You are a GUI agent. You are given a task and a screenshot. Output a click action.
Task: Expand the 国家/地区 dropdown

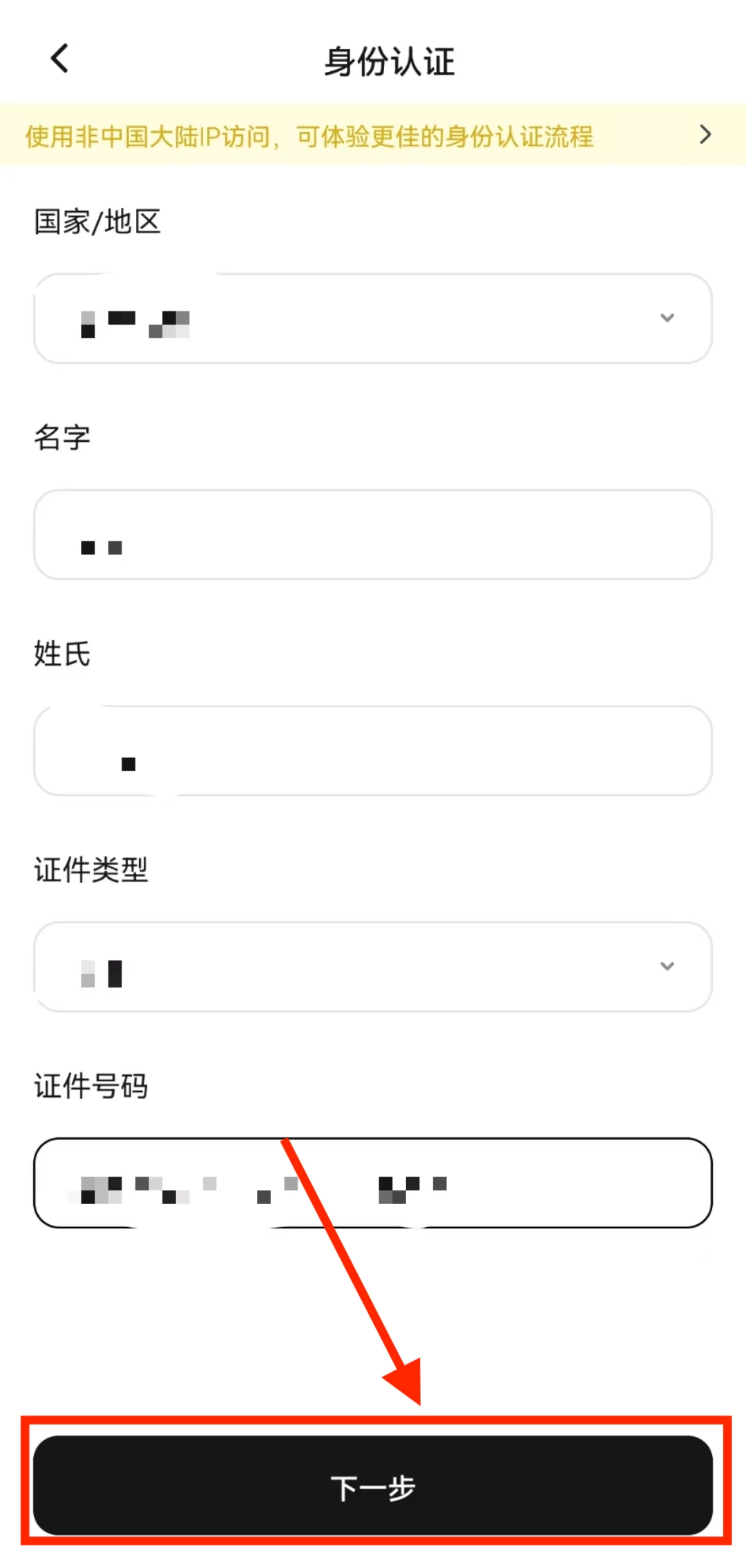coord(373,318)
